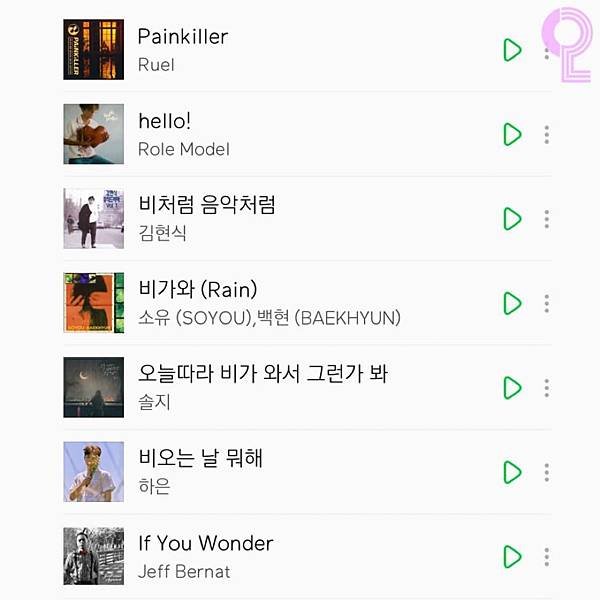Open more options for 비오는 날 뭐해
600x600 pixels.
[x=546, y=472]
